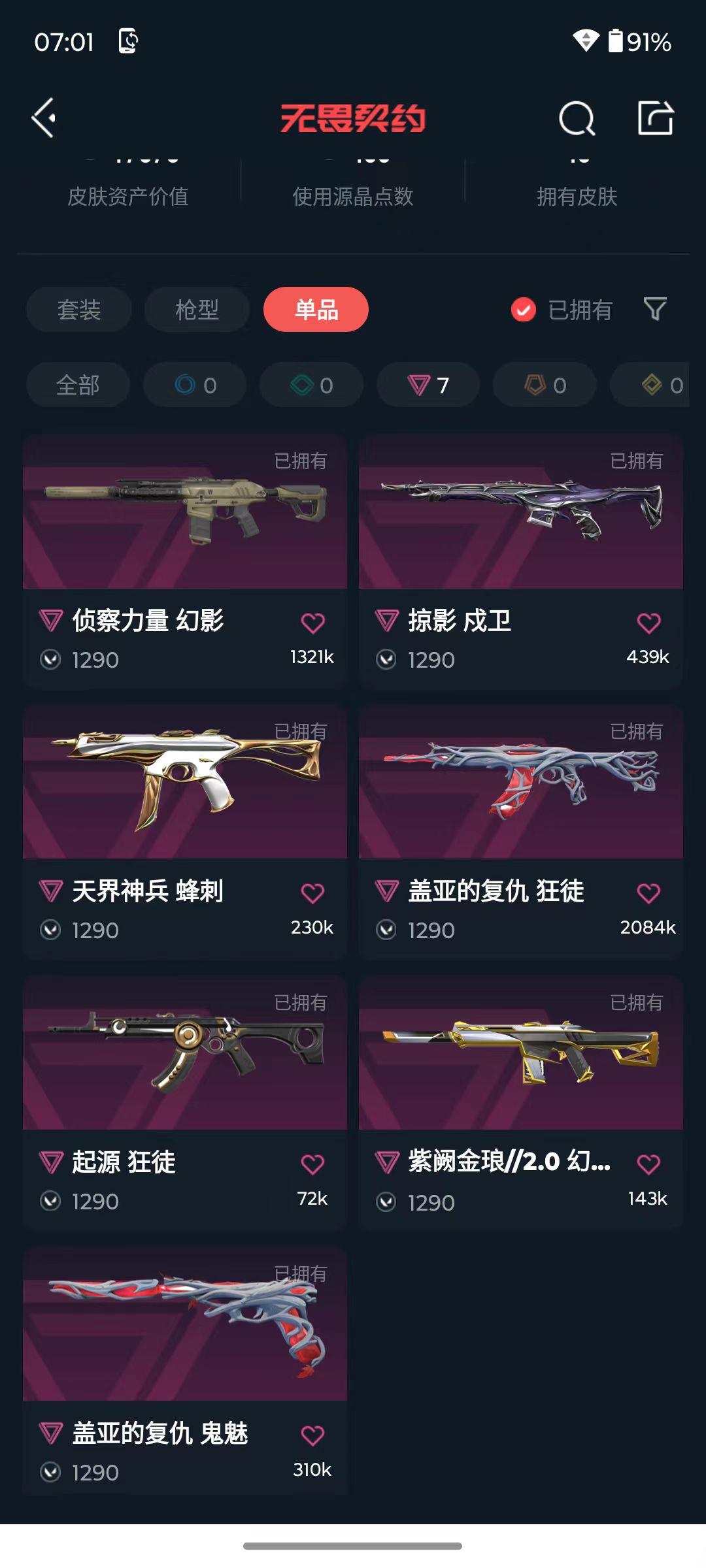The image size is (706, 1568).
Task: Like the 盖亚的复仇 狂徒 skin
Action: pyautogui.click(x=648, y=893)
